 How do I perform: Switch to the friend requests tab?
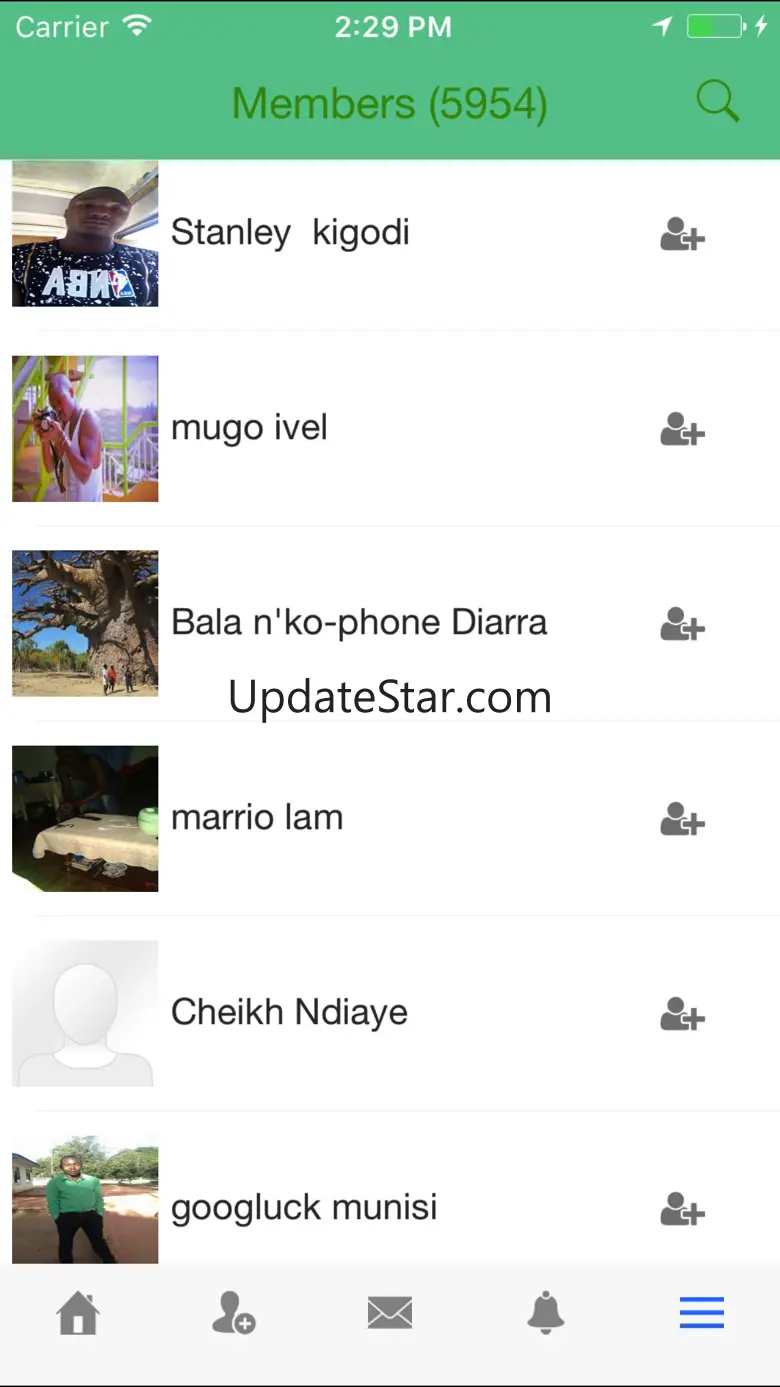(234, 1313)
